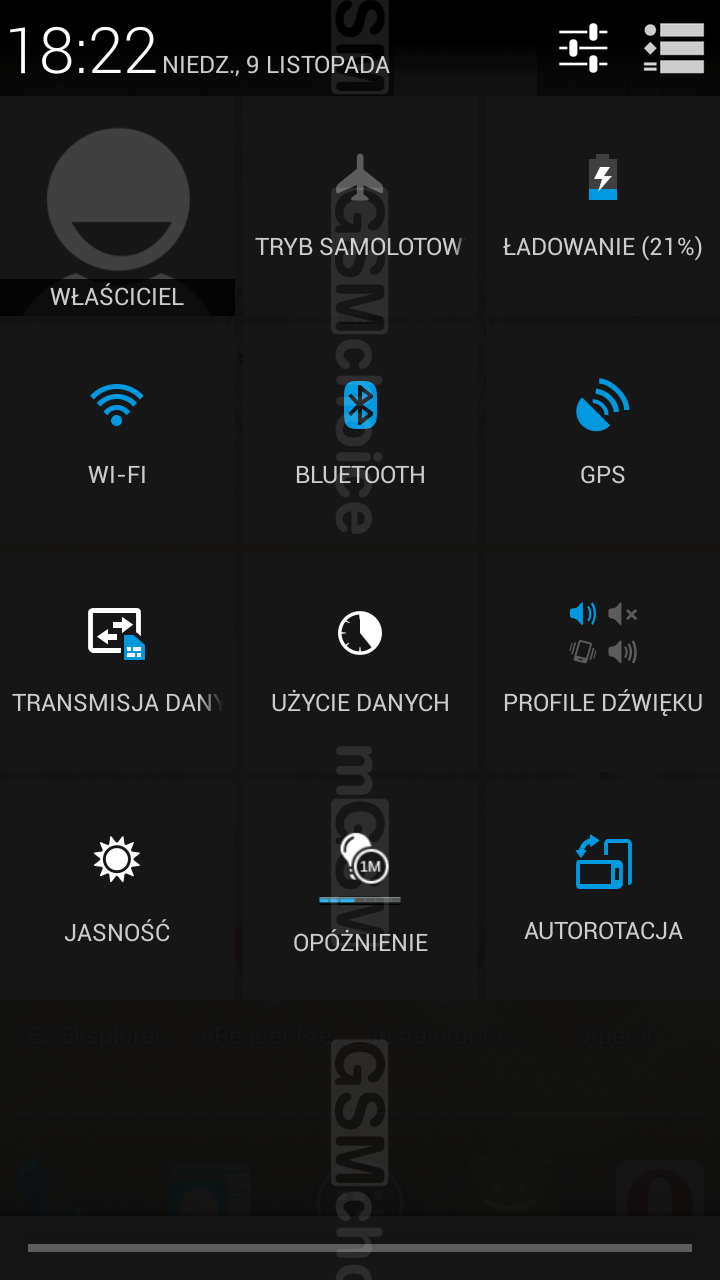Toggle Autorotacja screen rotation
This screenshot has height=1280, width=720.
602,888
